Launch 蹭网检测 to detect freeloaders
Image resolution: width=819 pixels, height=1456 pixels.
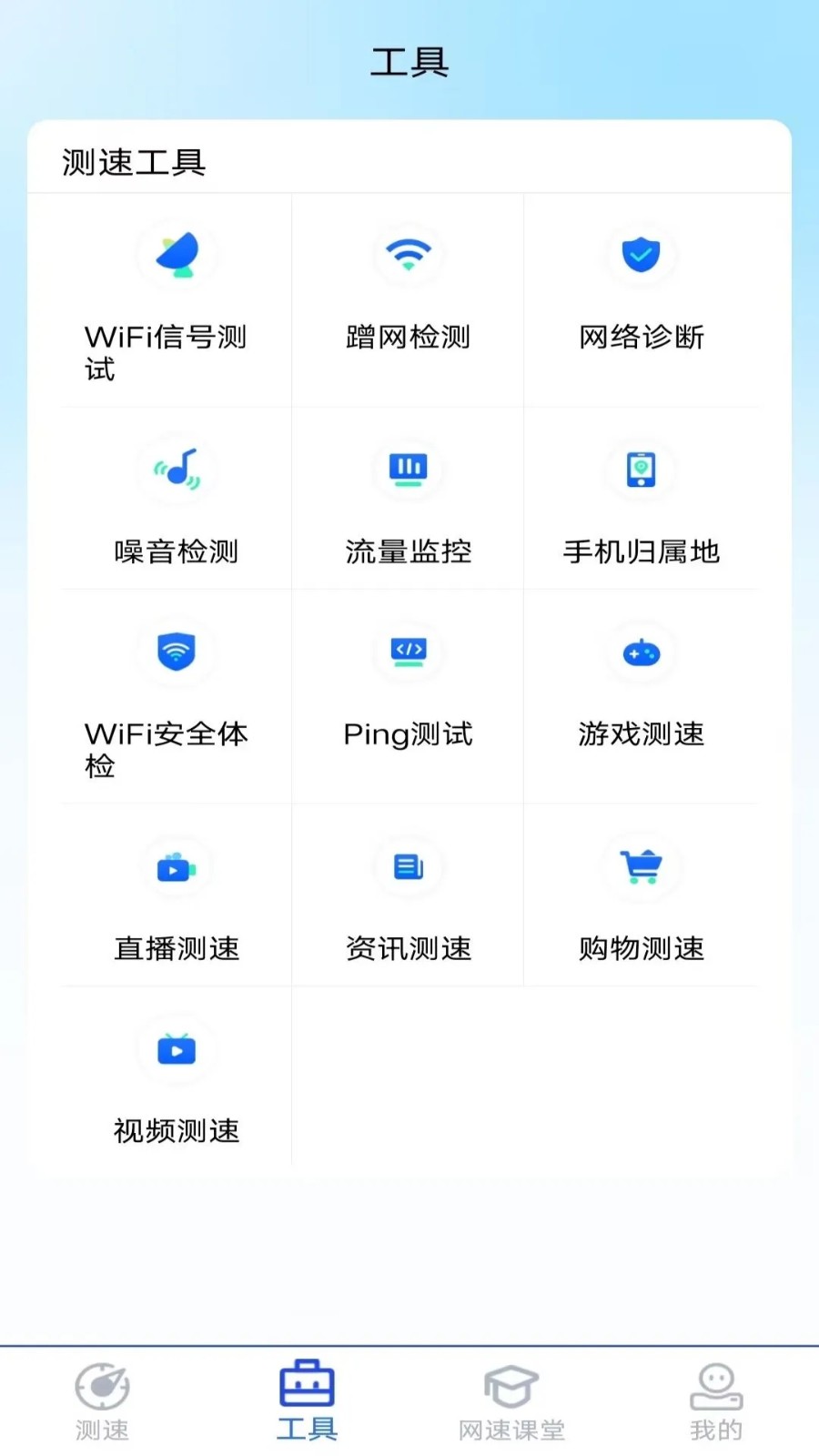(x=409, y=300)
